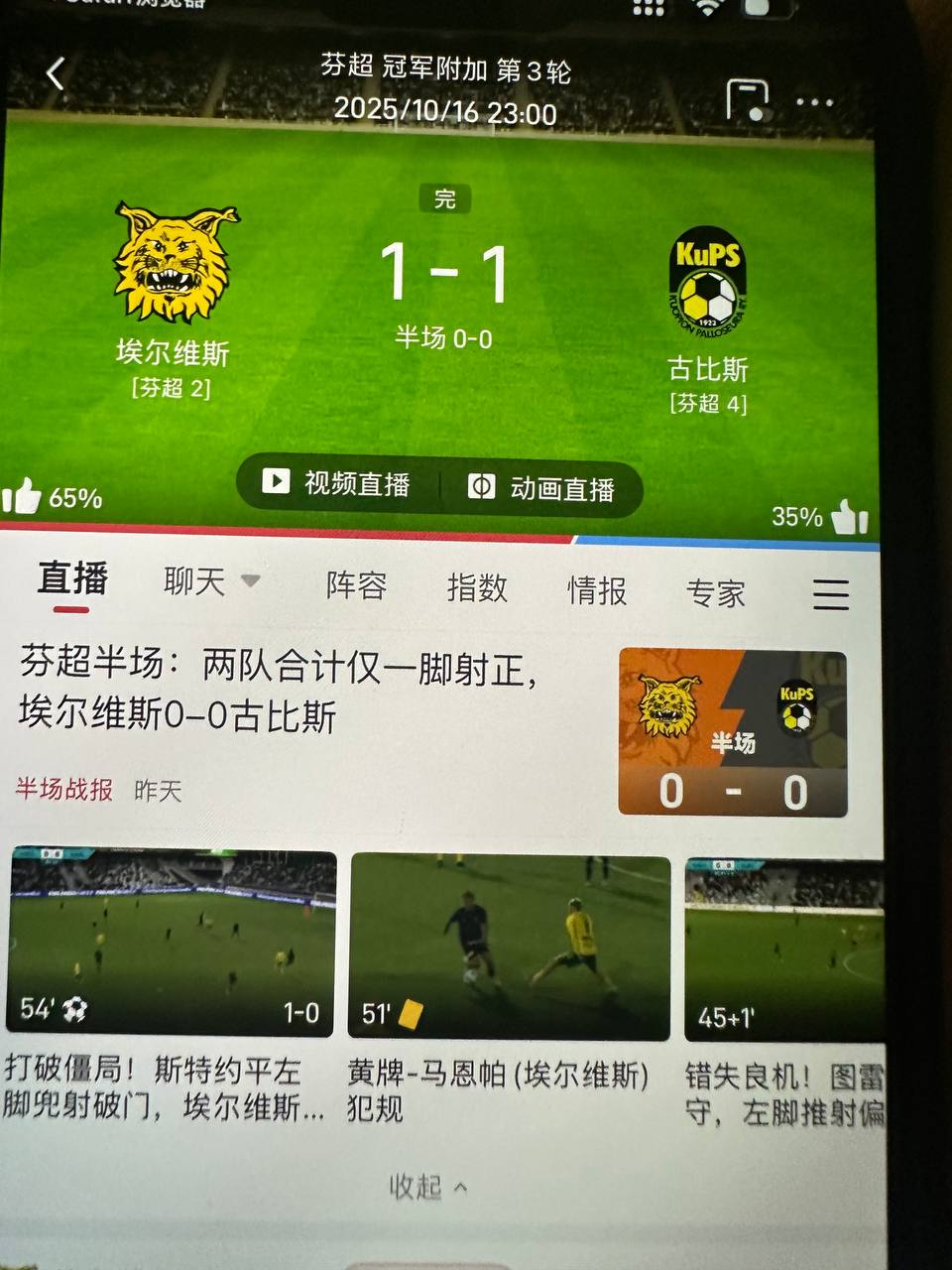The height and width of the screenshot is (1270, 952).
Task: Open the 古比斯 KuPS team page
Action: (x=707, y=285)
